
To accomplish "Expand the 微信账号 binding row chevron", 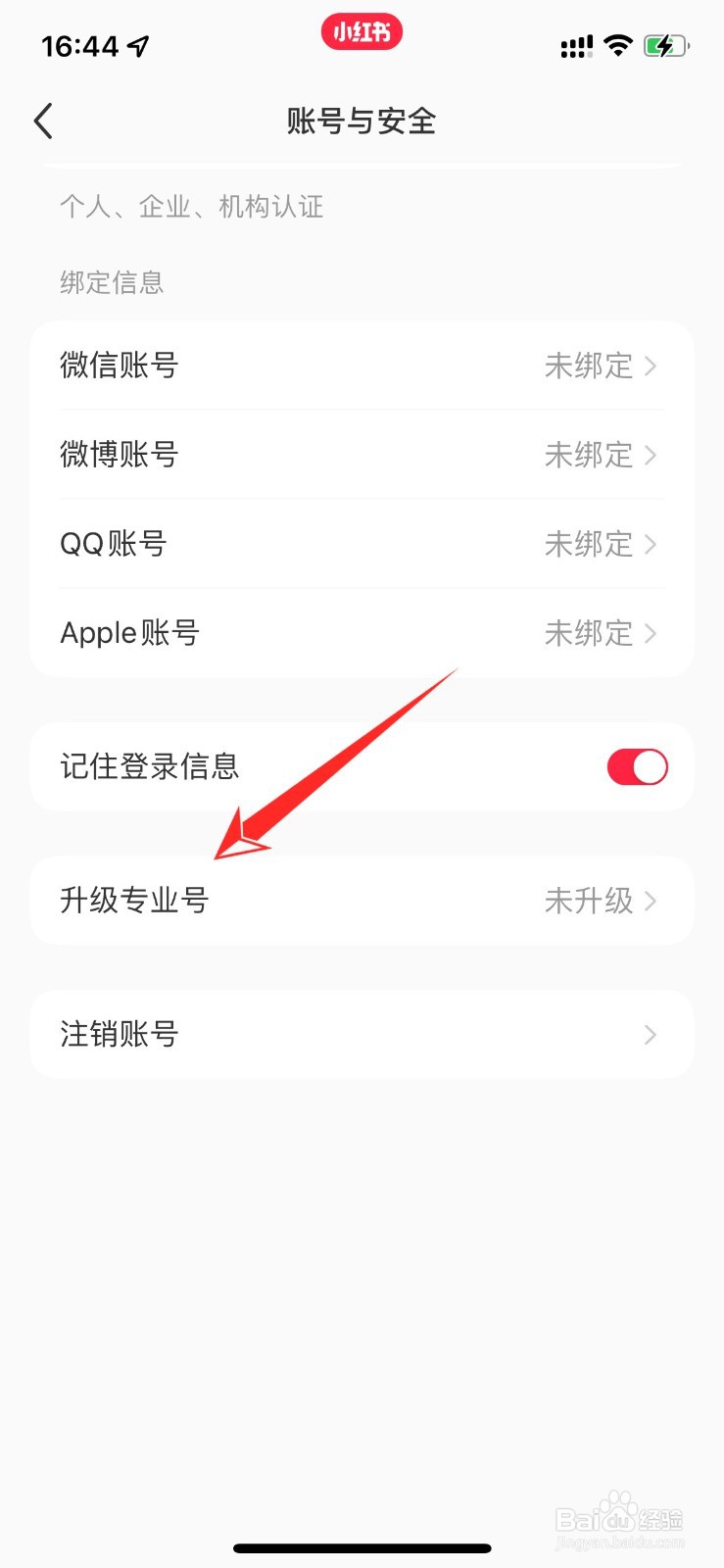I will coord(650,366).
